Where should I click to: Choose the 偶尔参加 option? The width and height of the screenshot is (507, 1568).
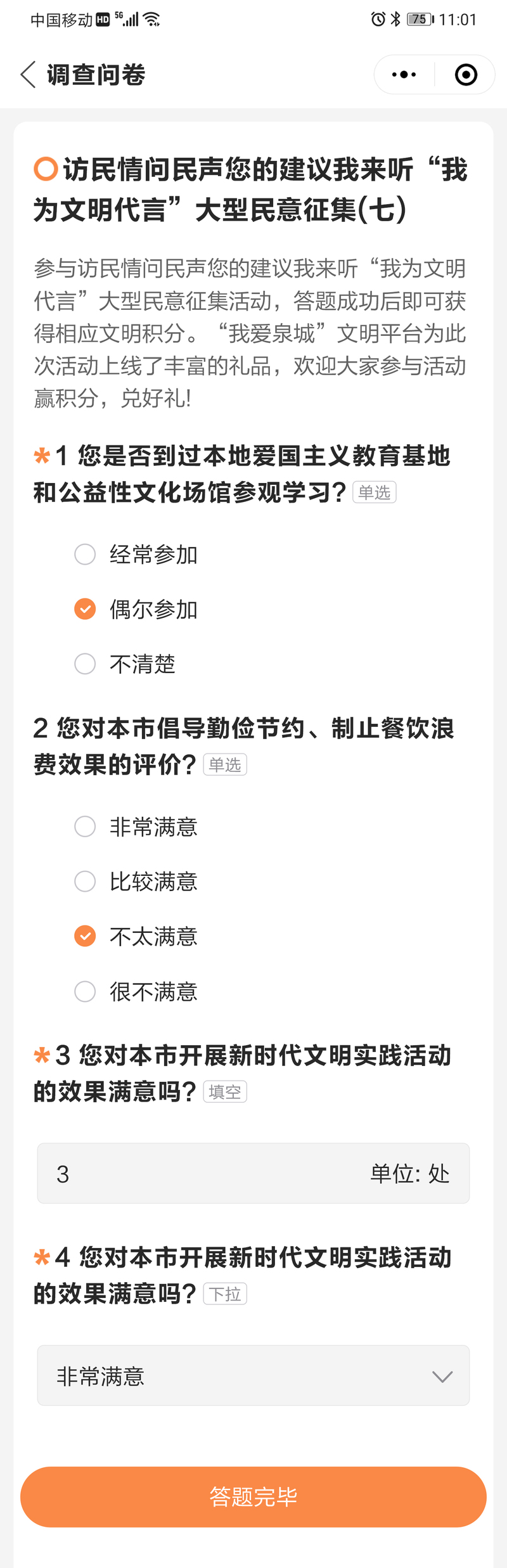coord(85,609)
